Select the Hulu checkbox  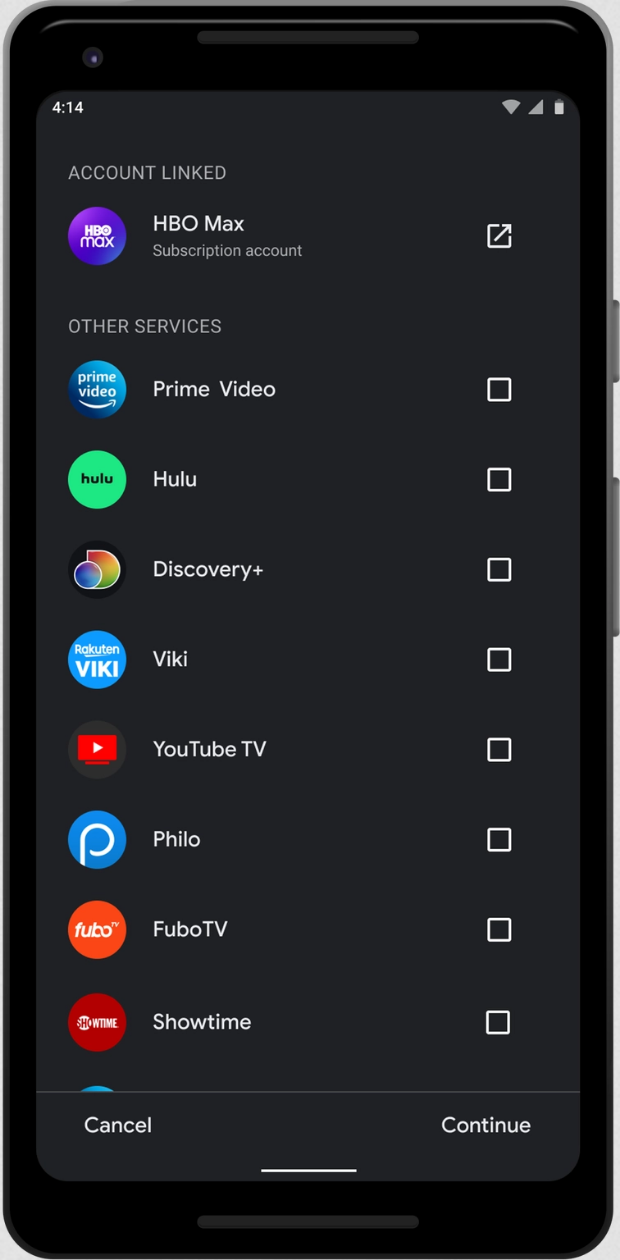click(x=499, y=479)
